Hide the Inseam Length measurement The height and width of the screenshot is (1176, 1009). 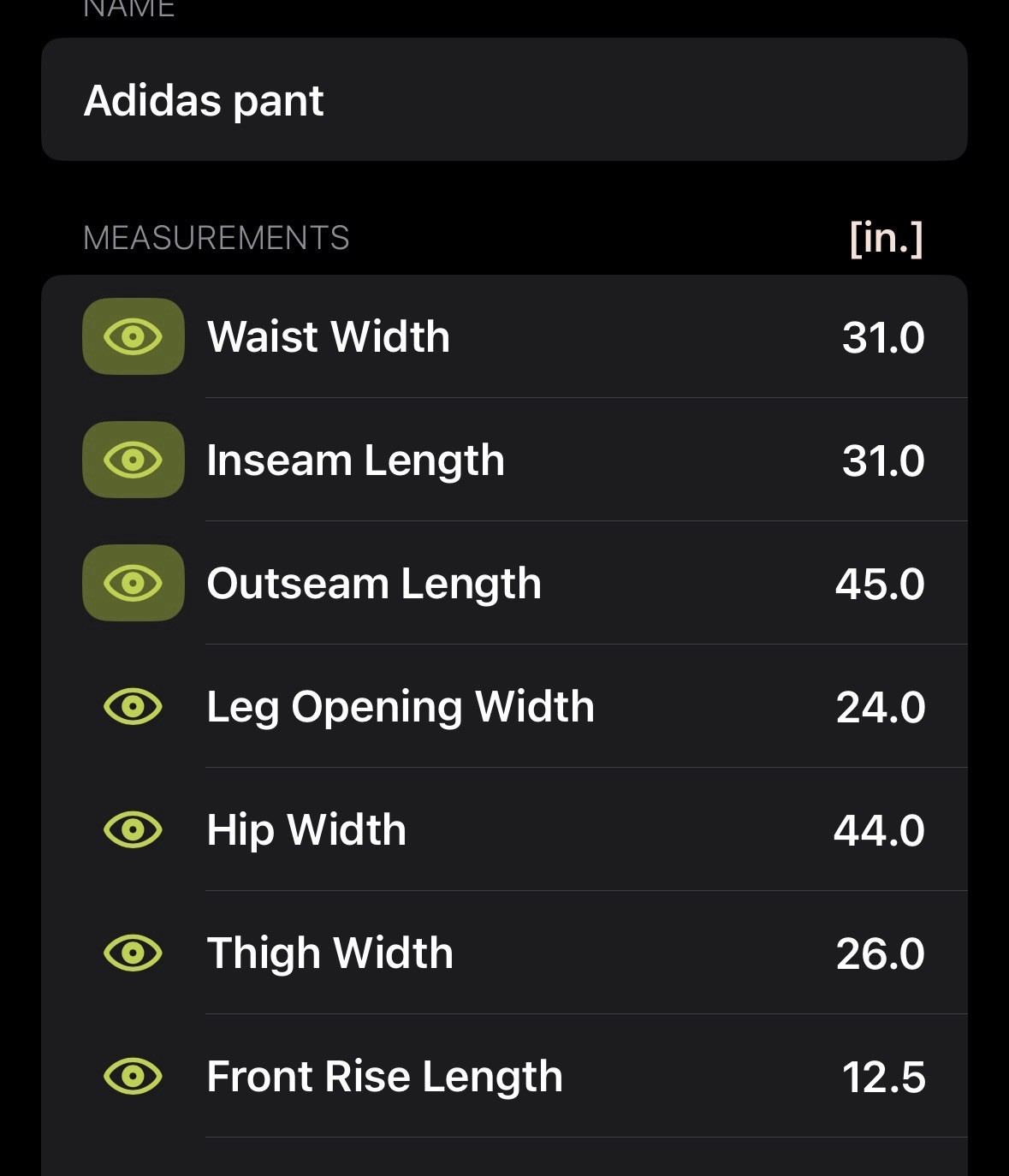point(133,460)
